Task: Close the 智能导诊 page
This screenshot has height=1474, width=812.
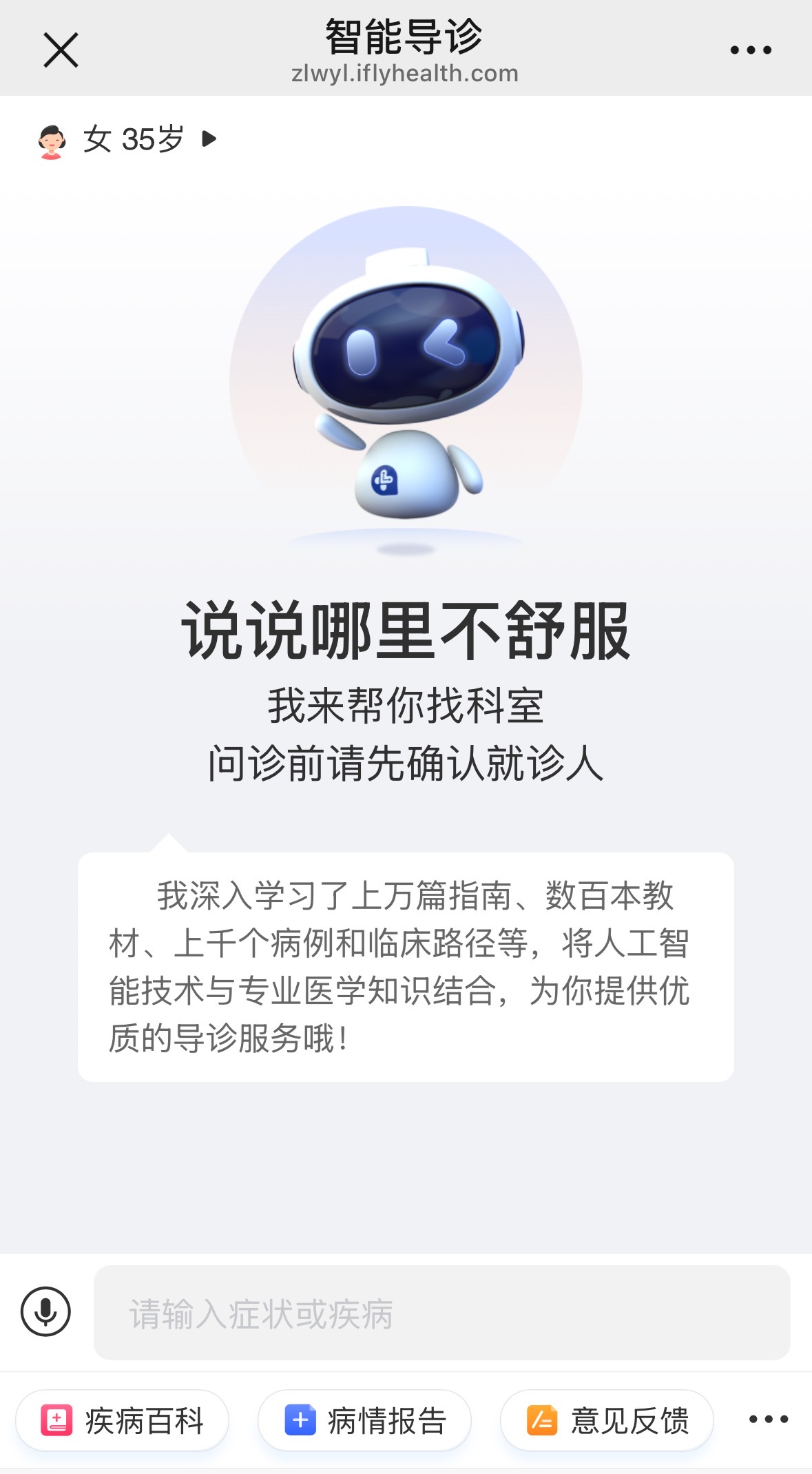Action: [x=61, y=50]
